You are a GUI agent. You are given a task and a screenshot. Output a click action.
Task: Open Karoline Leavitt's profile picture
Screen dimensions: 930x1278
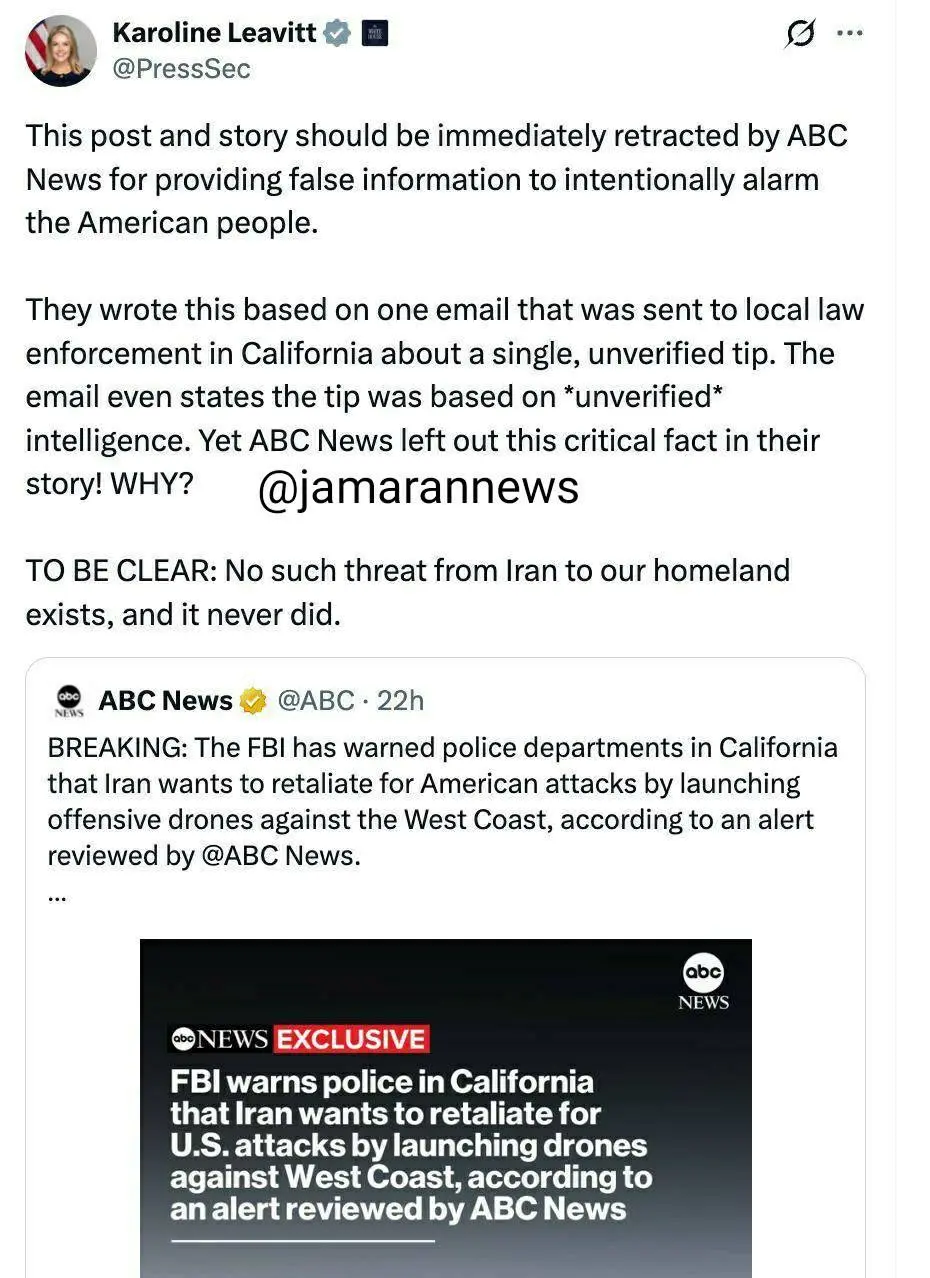tap(60, 50)
